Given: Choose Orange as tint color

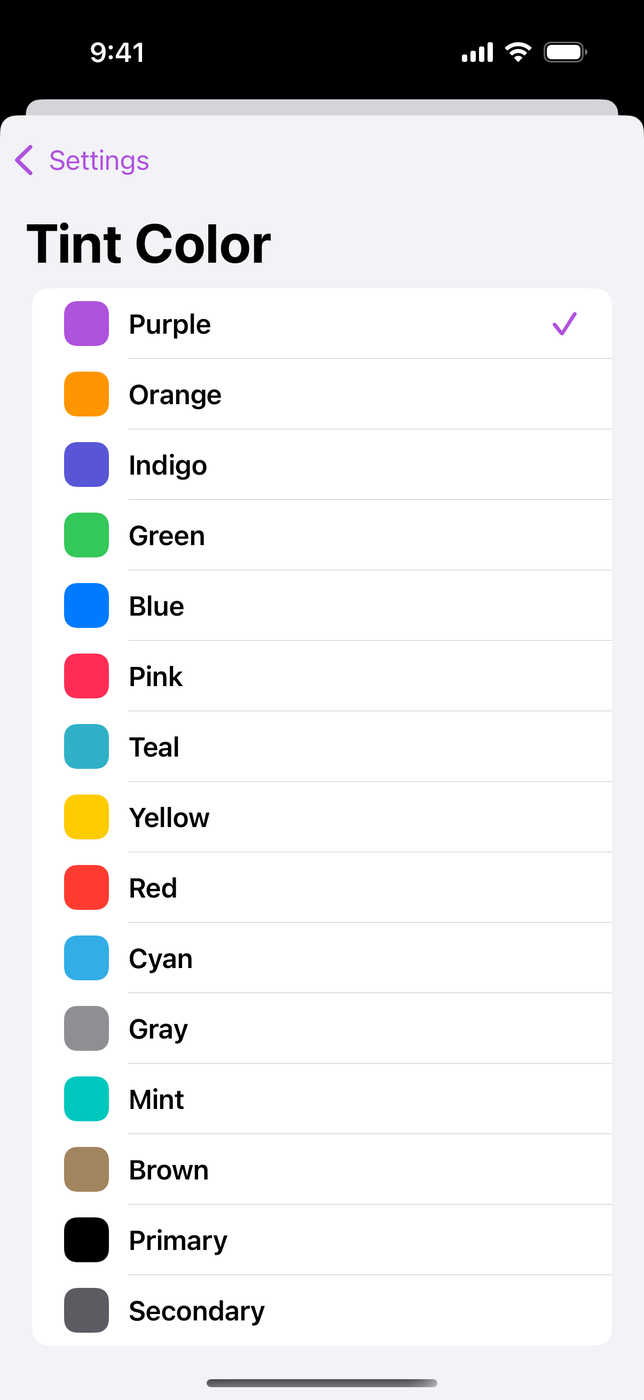Looking at the screenshot, I should [x=322, y=394].
